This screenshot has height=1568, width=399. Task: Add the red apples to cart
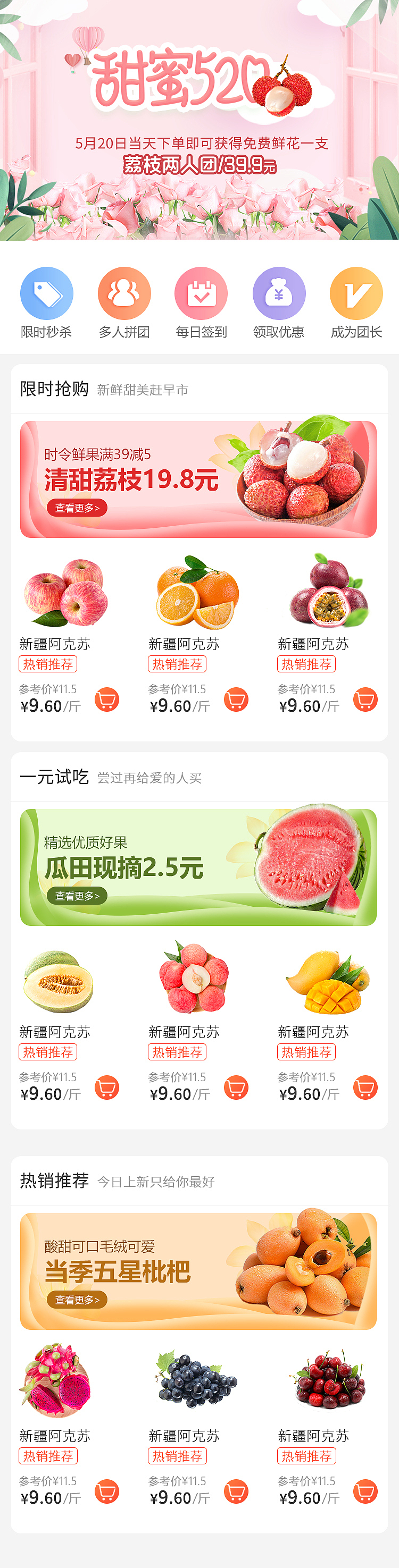[x=107, y=699]
